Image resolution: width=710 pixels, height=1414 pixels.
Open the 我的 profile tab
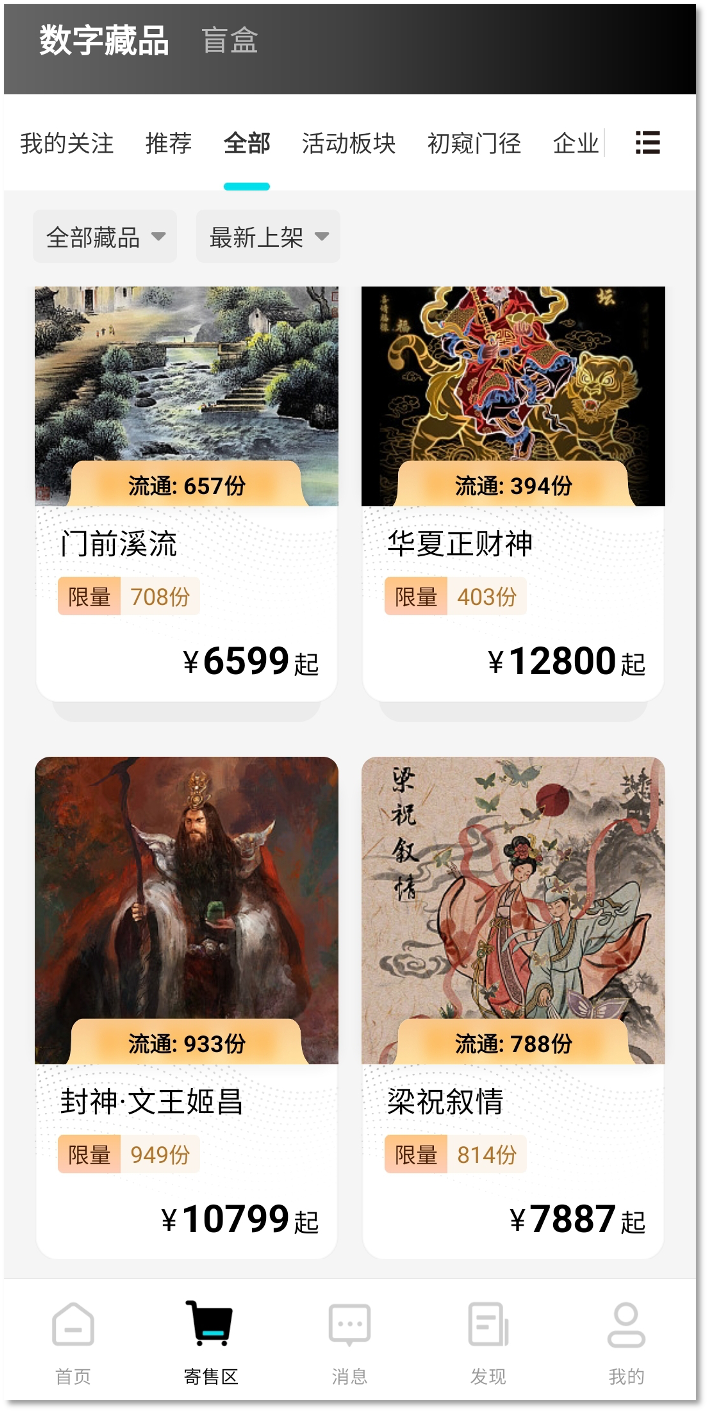(626, 1342)
